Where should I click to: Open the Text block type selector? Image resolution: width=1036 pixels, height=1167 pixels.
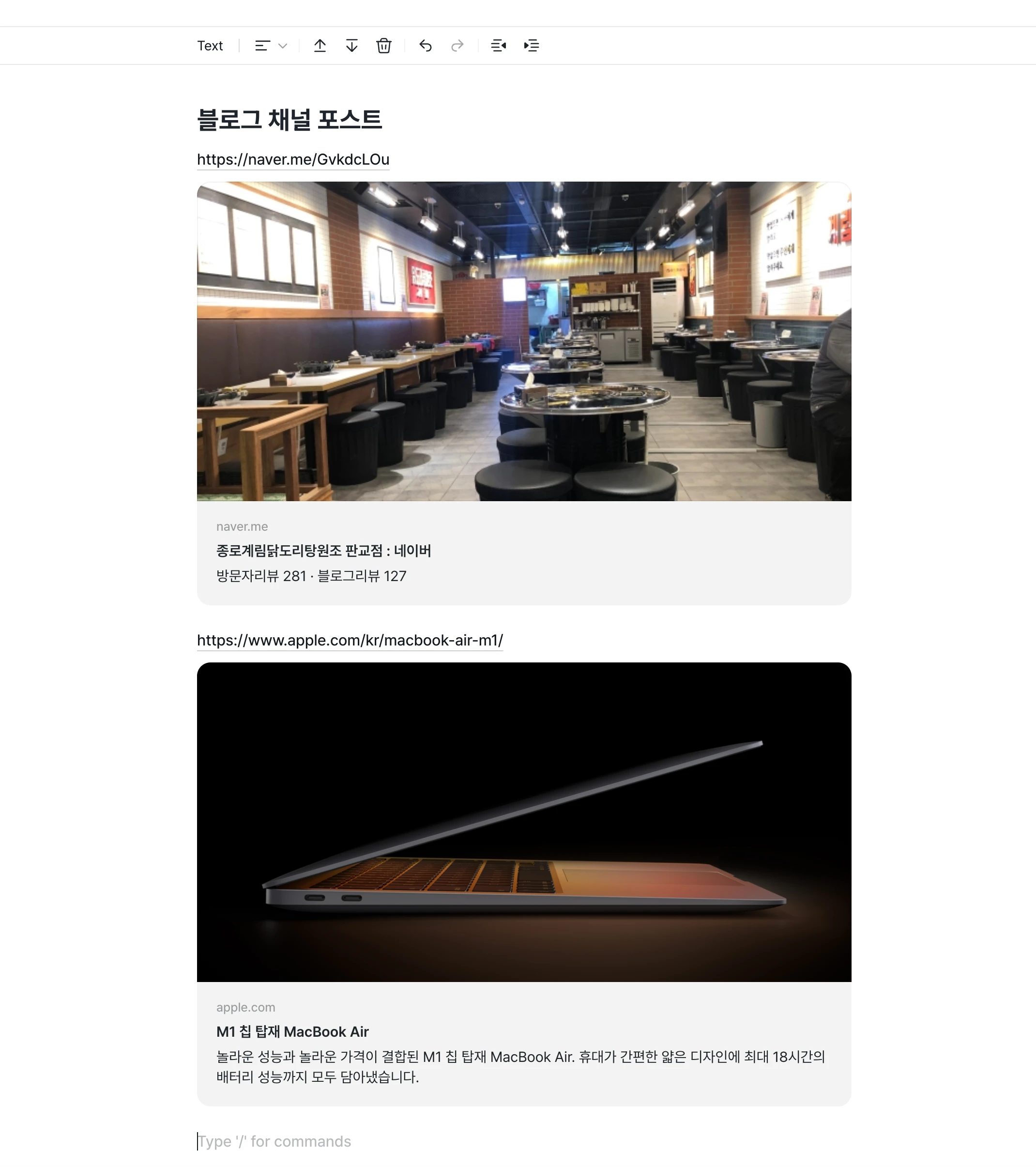[x=210, y=46]
